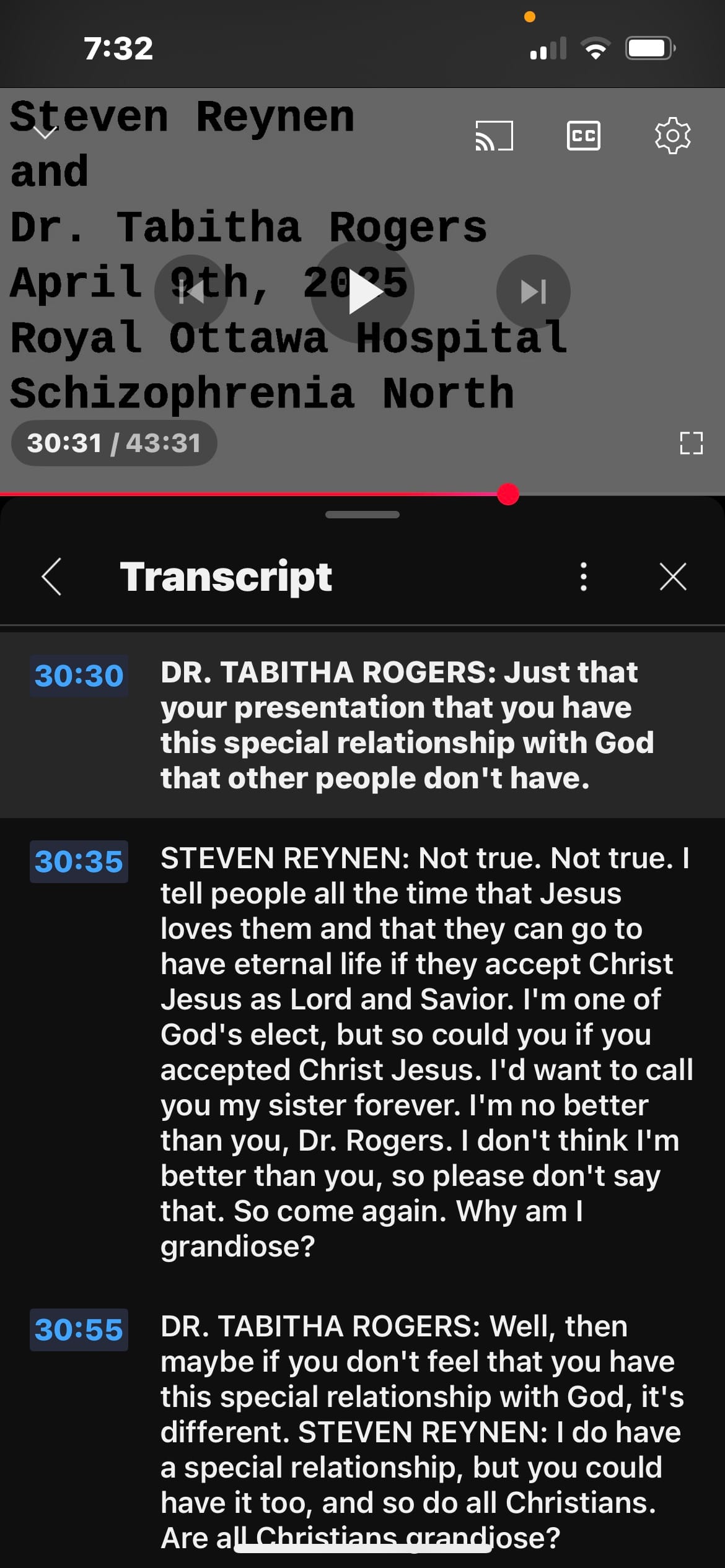This screenshot has height=1568, width=725.
Task: Go back from the Transcript panel
Action: click(x=52, y=577)
